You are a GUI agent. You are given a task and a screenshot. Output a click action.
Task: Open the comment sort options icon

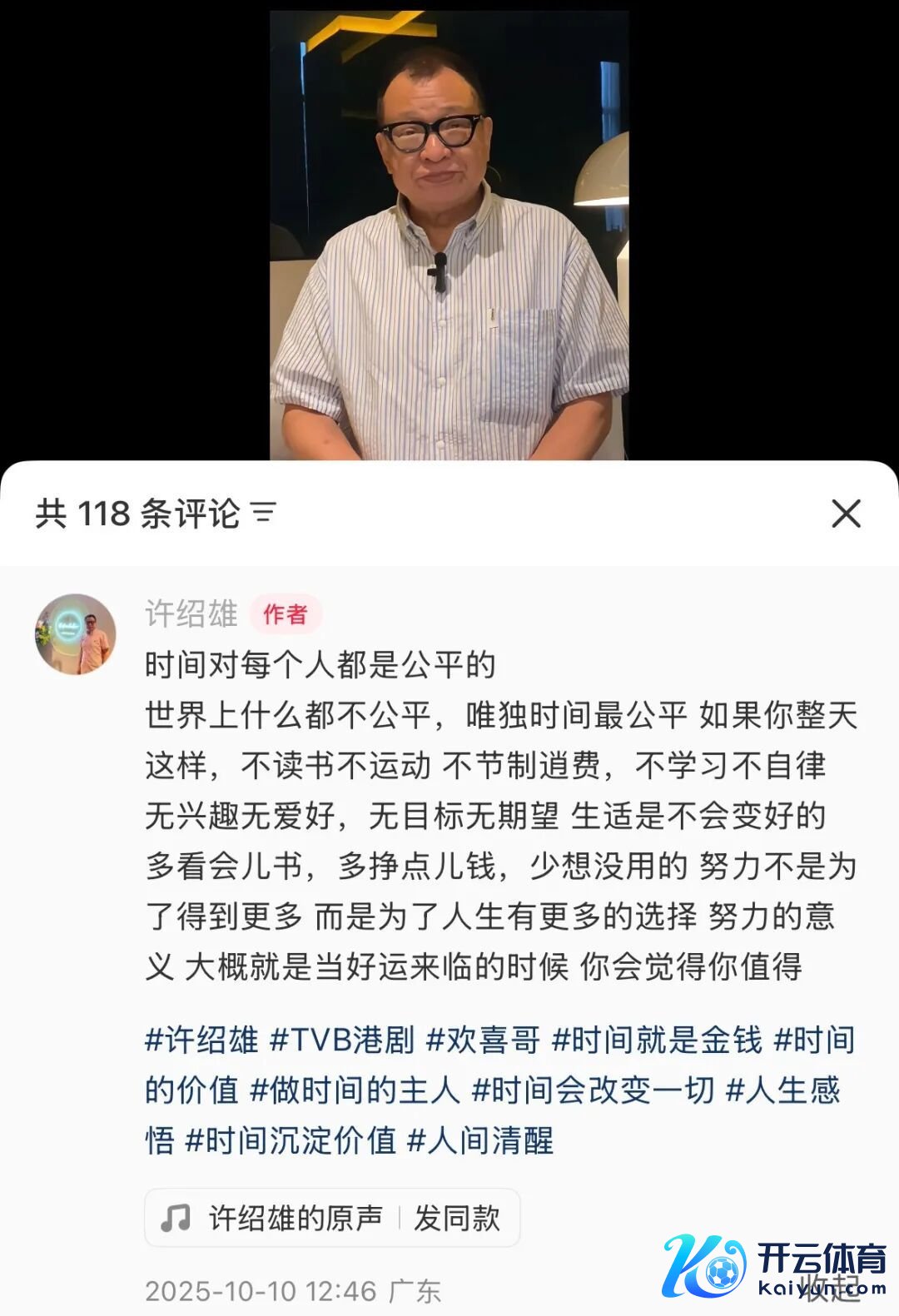pos(264,514)
